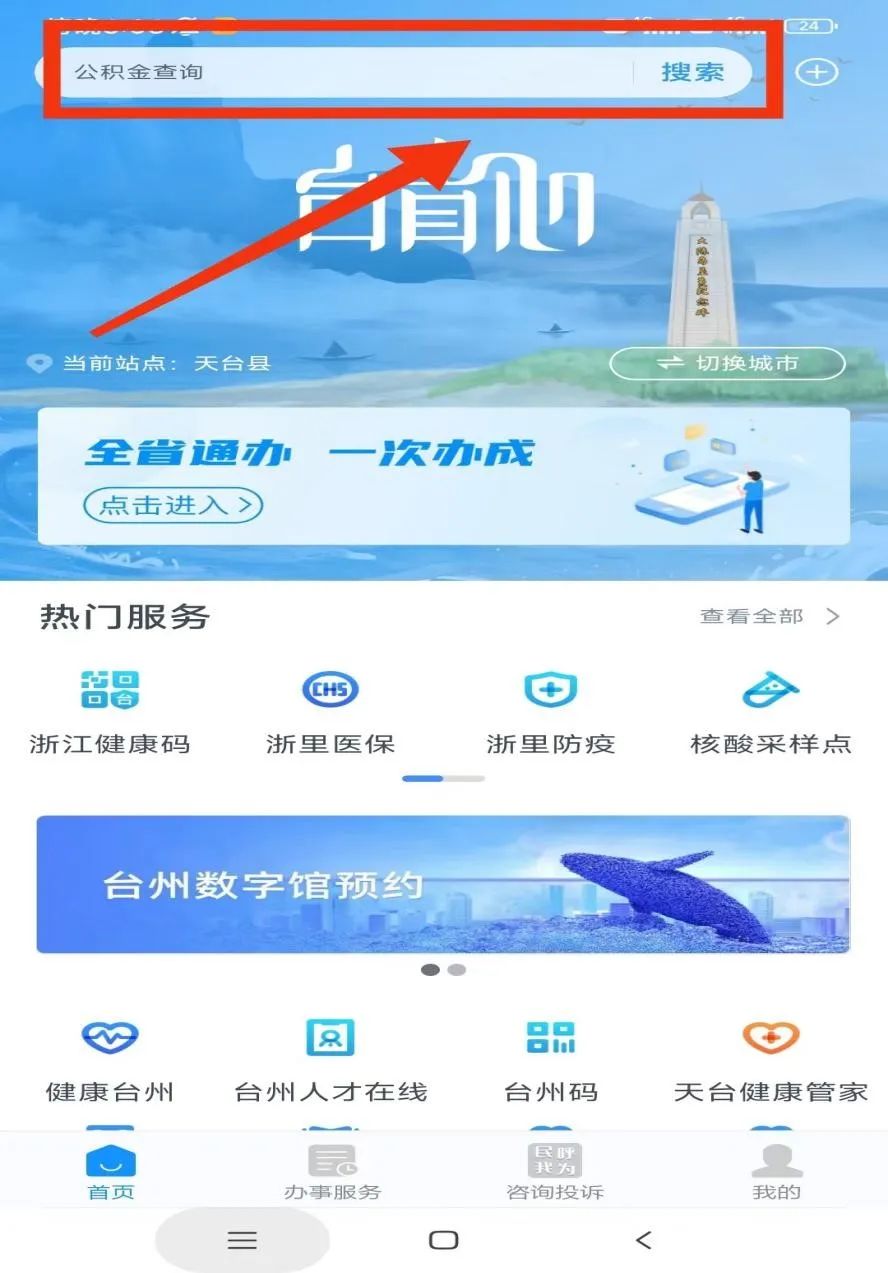The height and width of the screenshot is (1273, 888).
Task: Switch to the 办事服务 tab
Action: tap(332, 1171)
